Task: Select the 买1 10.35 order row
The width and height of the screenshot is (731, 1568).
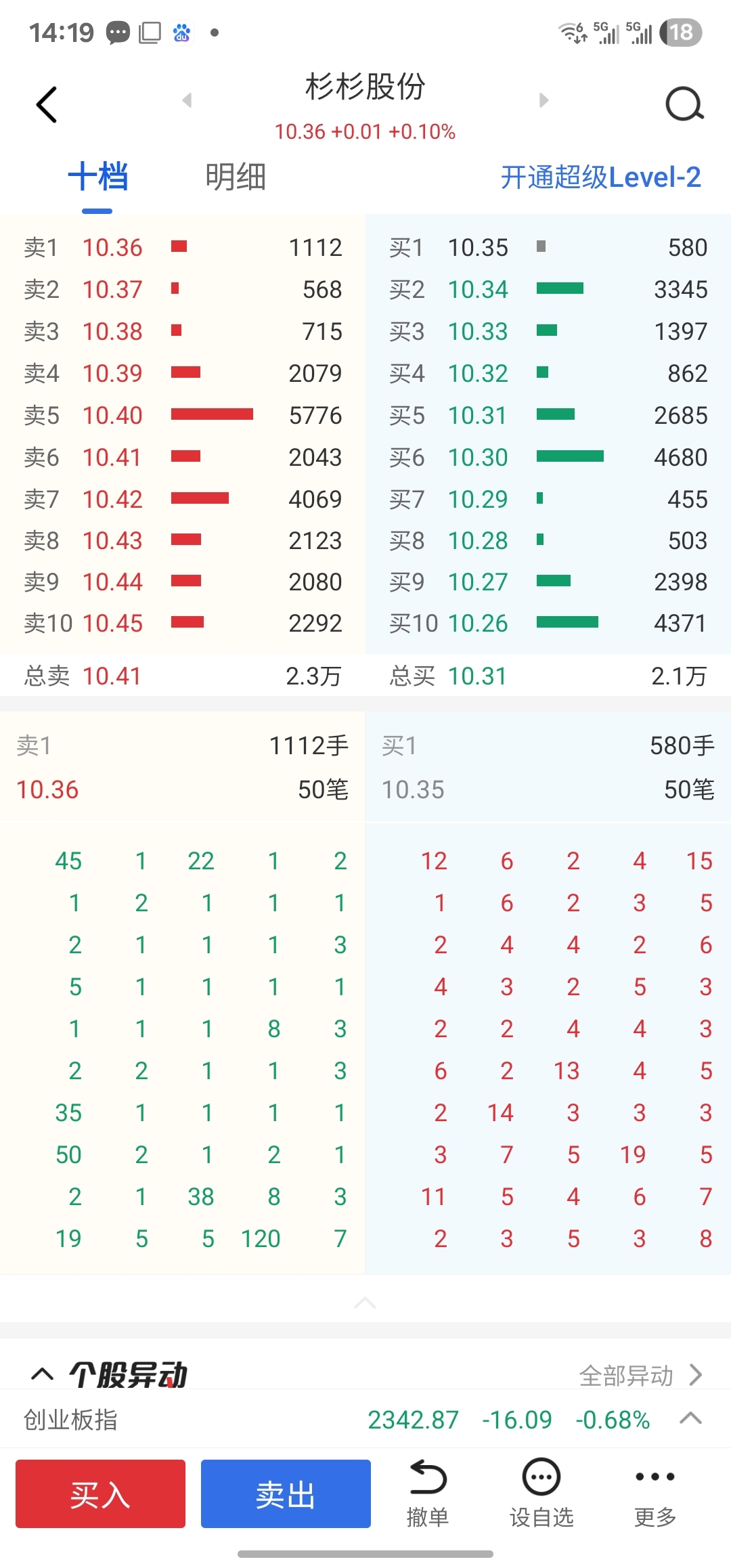Action: point(548,248)
